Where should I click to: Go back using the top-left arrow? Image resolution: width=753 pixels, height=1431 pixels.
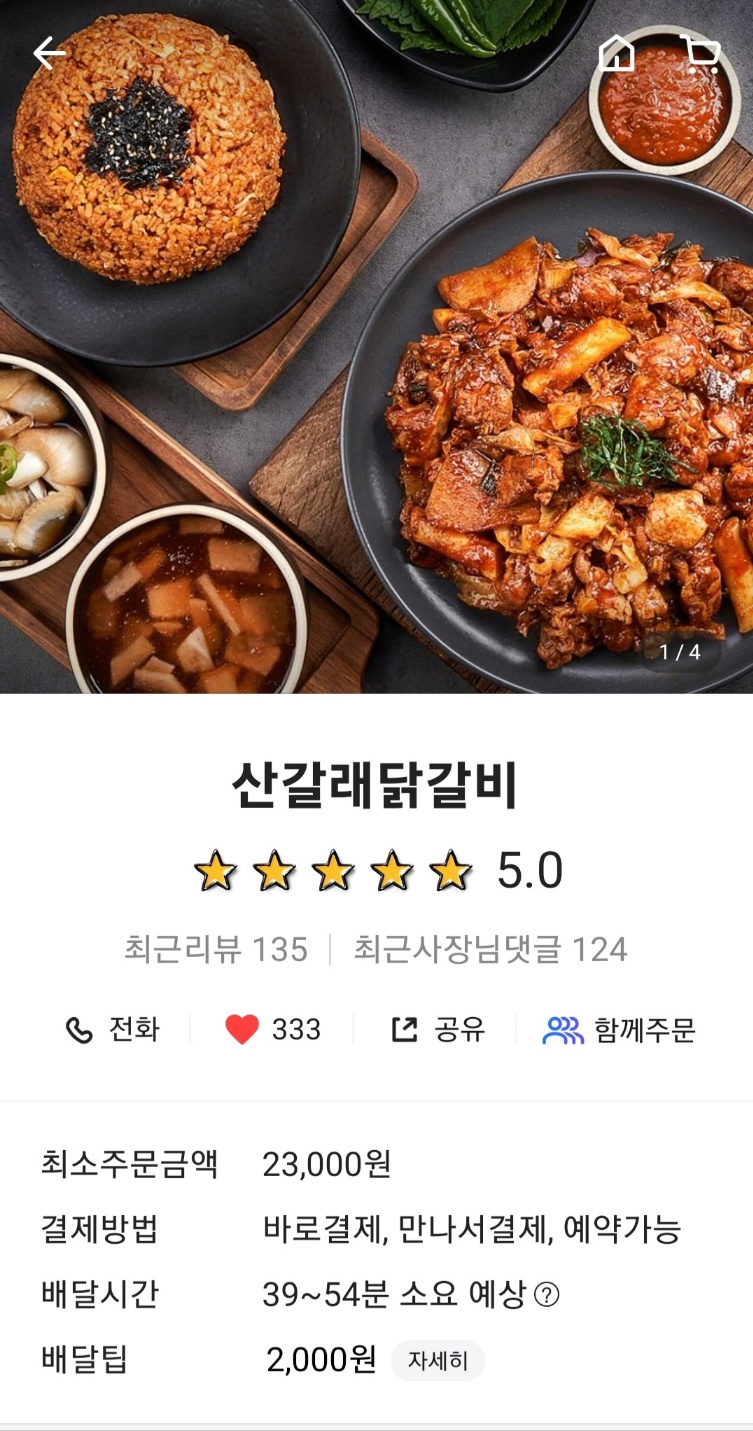(x=48, y=53)
